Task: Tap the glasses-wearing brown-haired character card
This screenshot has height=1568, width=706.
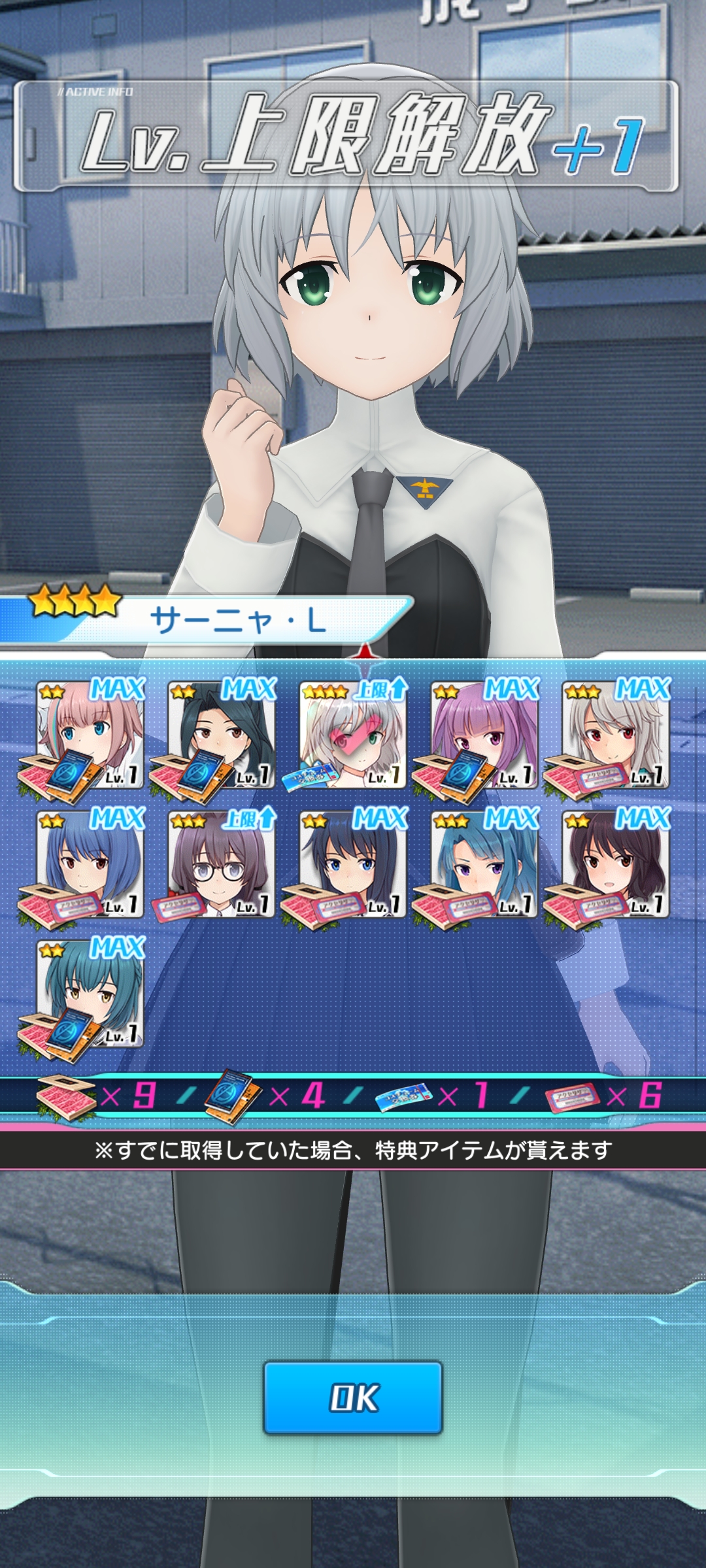Action: [x=221, y=864]
